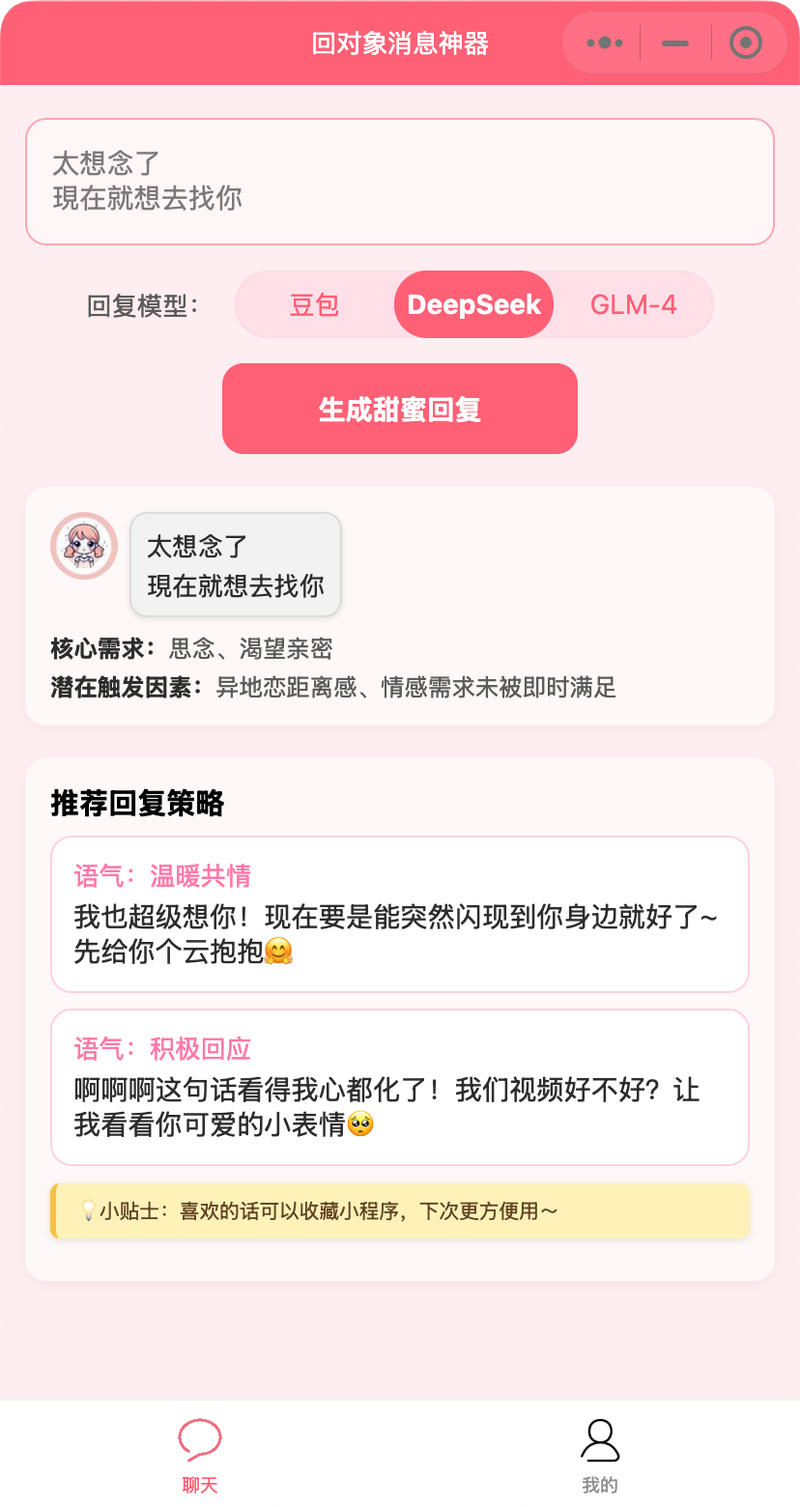Tap the message input text box
The width and height of the screenshot is (800, 1507).
[x=400, y=181]
